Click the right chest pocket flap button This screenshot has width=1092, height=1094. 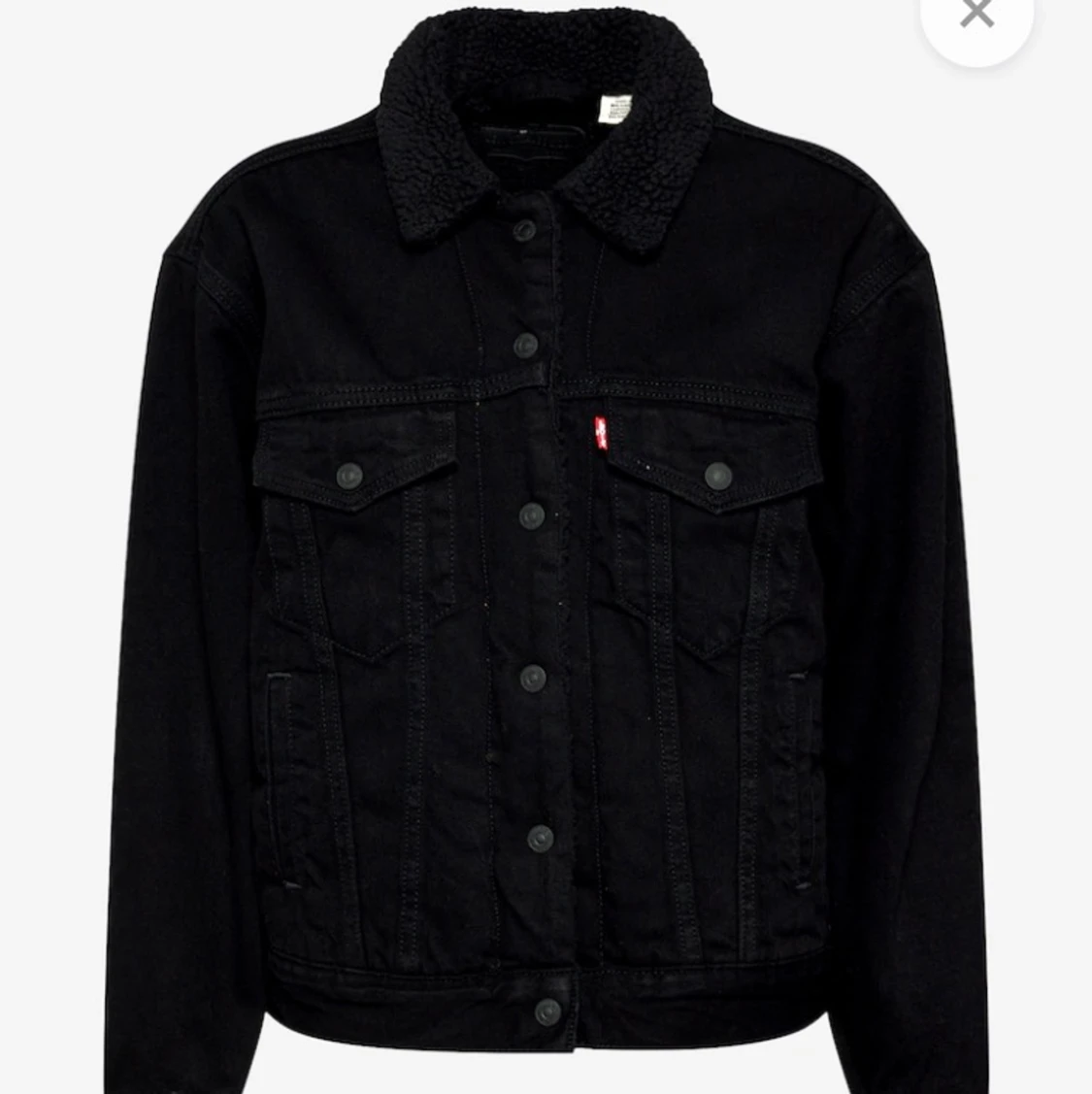[718, 475]
